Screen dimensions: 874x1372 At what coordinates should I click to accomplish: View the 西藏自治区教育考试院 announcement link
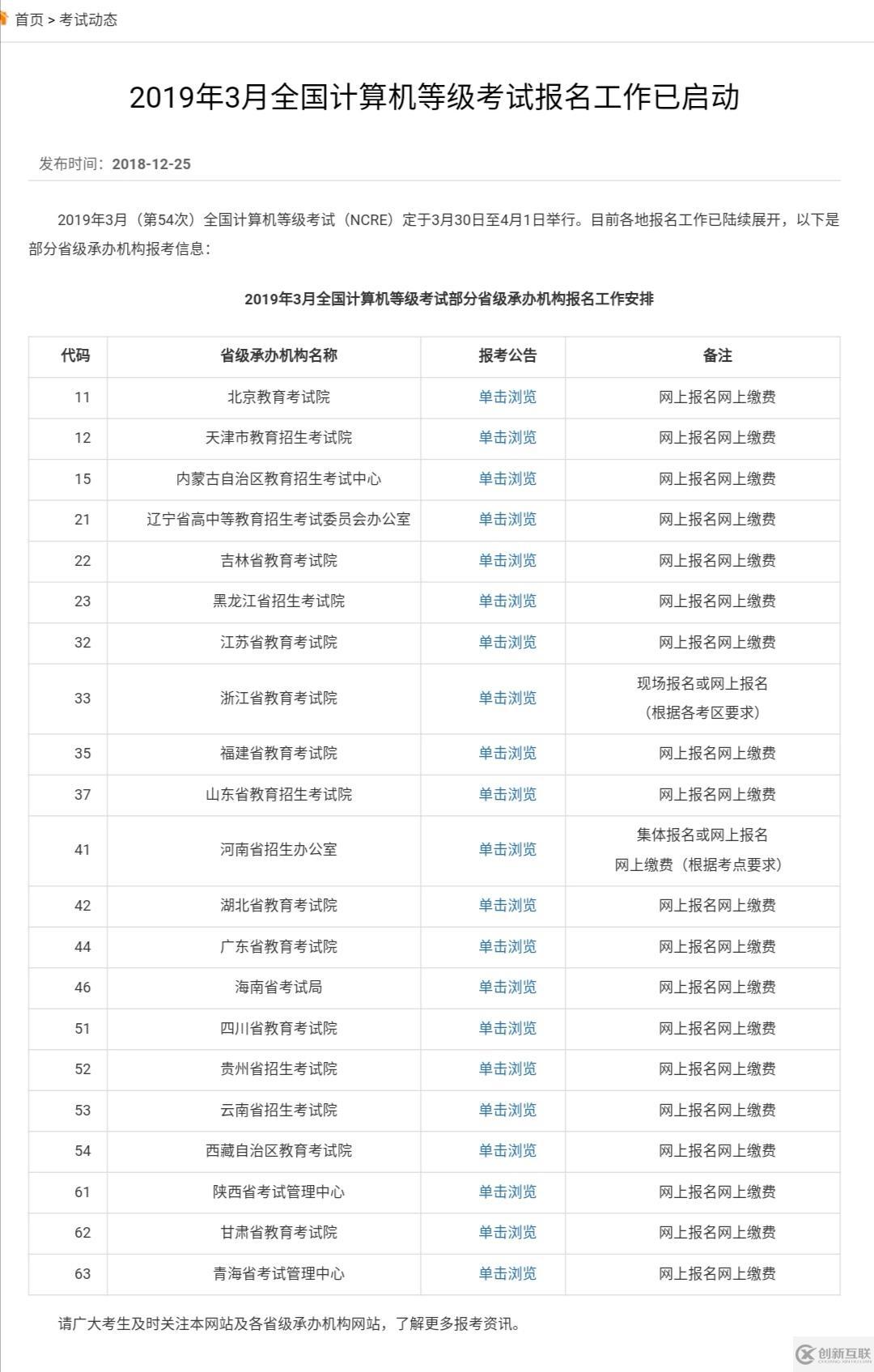[507, 1151]
